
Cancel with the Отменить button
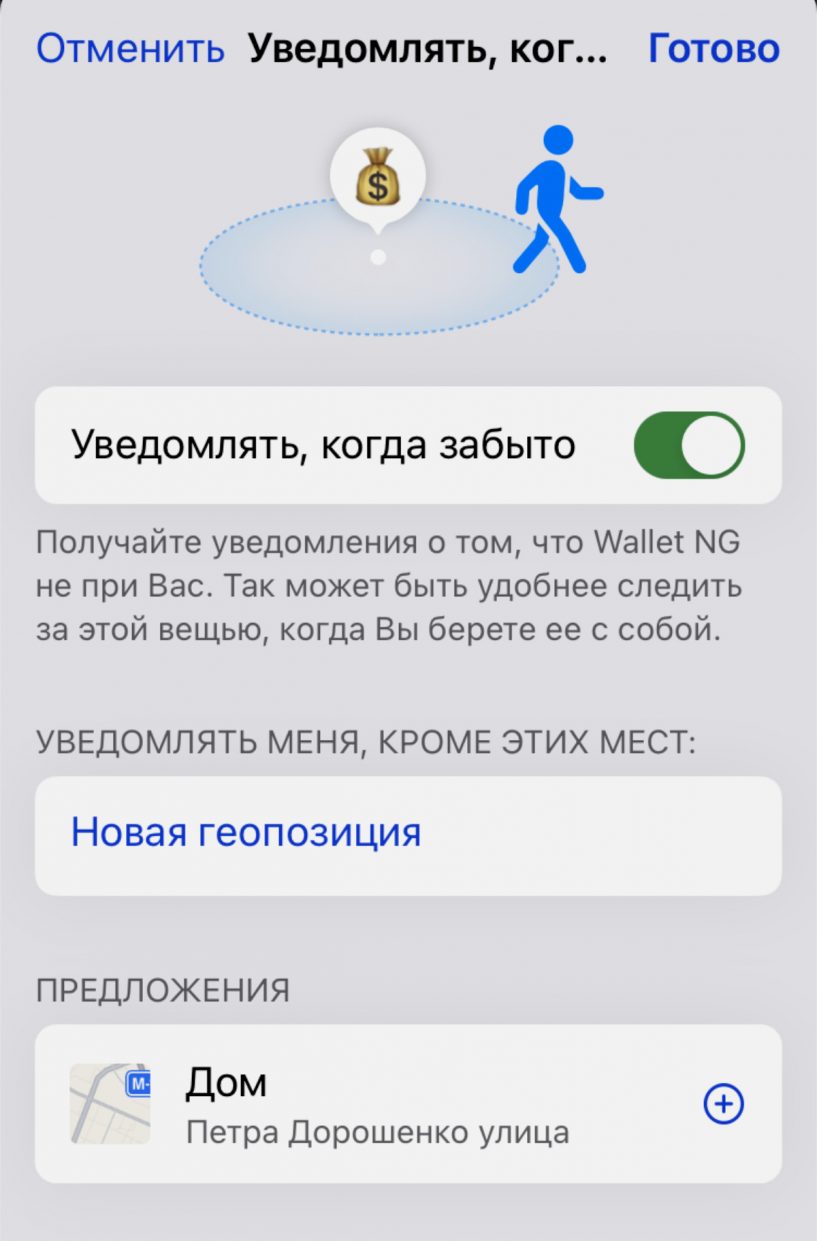click(x=130, y=48)
